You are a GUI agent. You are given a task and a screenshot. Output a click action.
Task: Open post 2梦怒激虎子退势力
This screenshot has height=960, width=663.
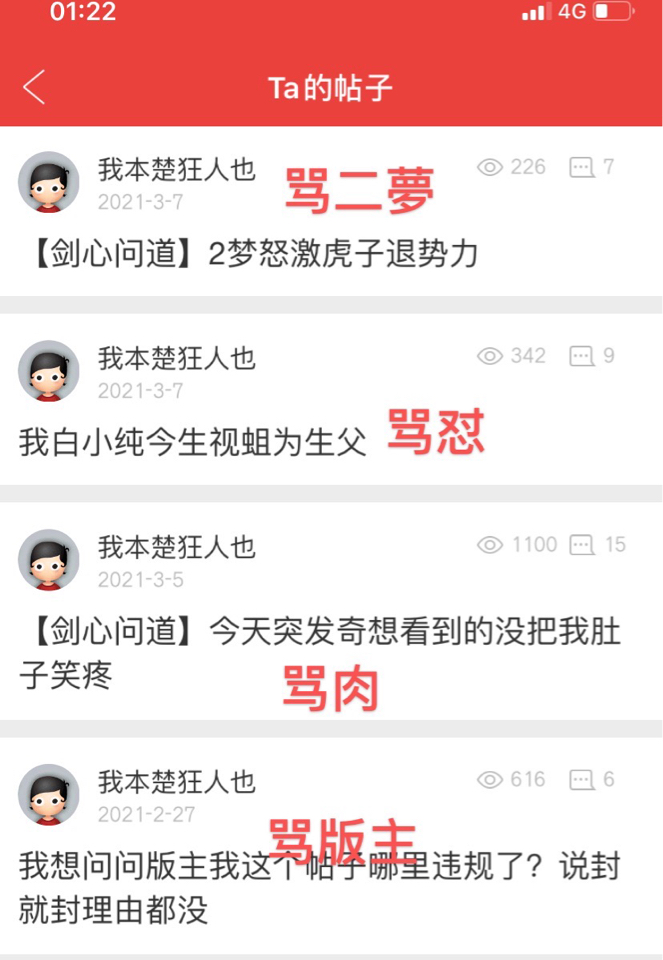250,254
